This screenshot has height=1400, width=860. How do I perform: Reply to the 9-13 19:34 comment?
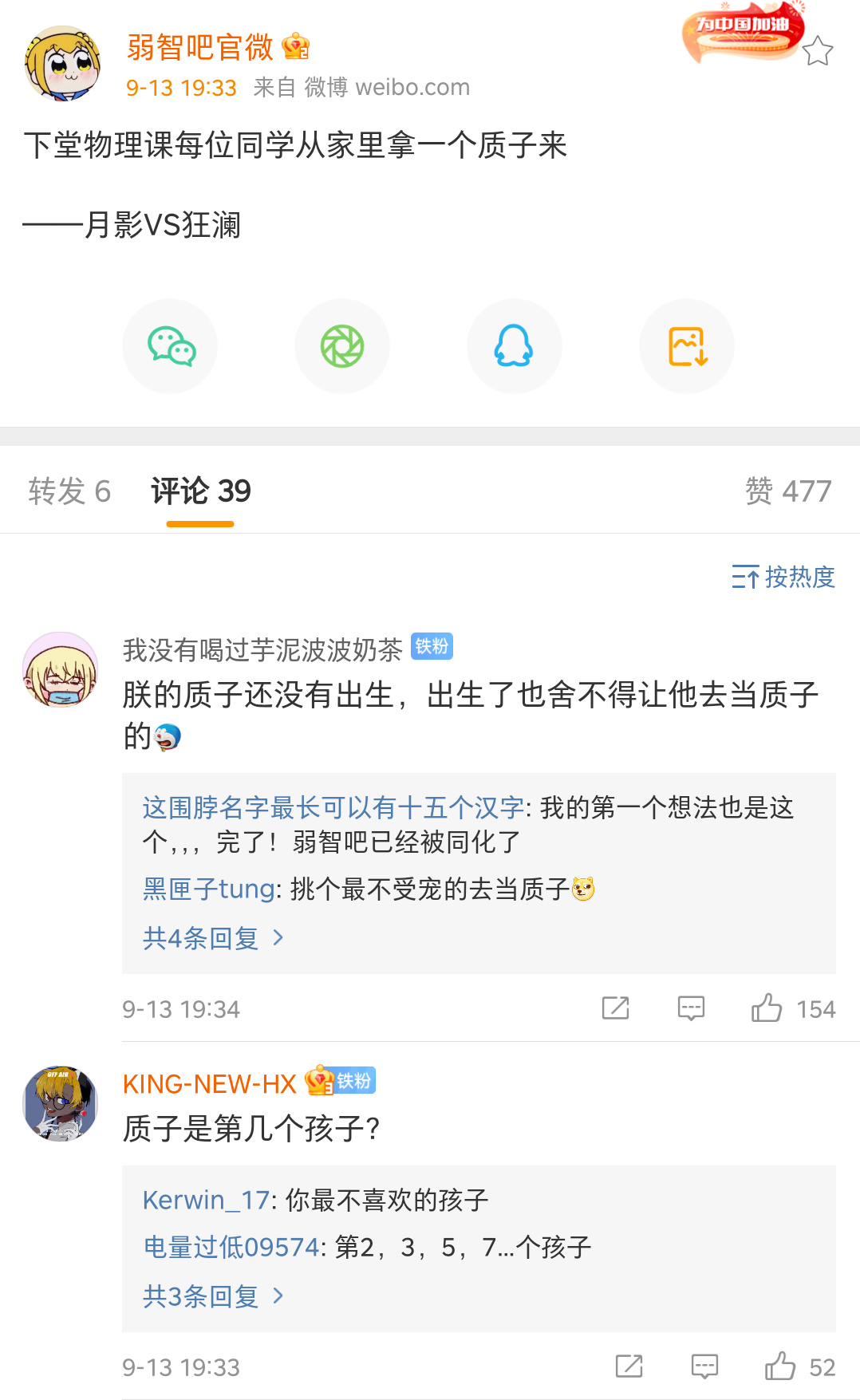pos(691,1008)
